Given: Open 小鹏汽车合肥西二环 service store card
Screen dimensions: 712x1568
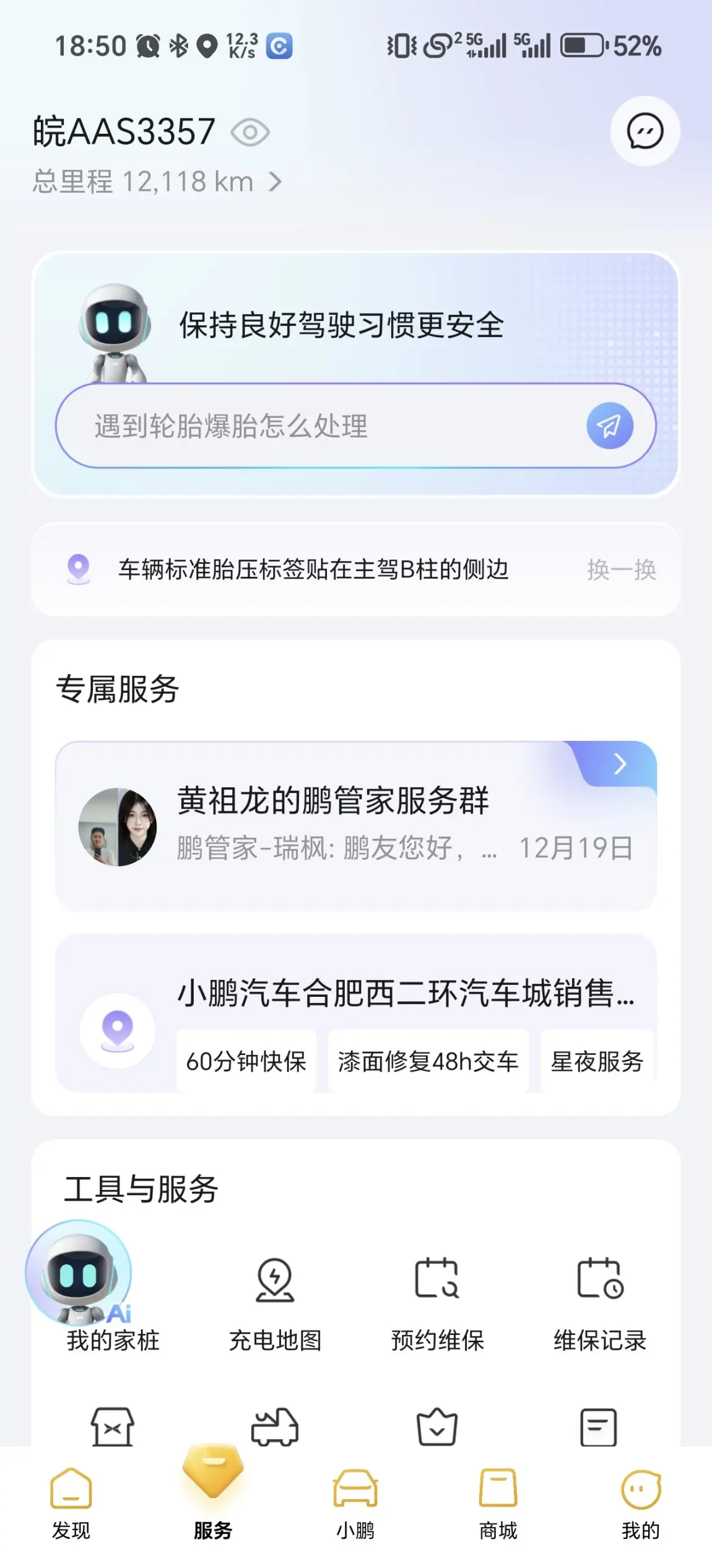Looking at the screenshot, I should tap(355, 1012).
